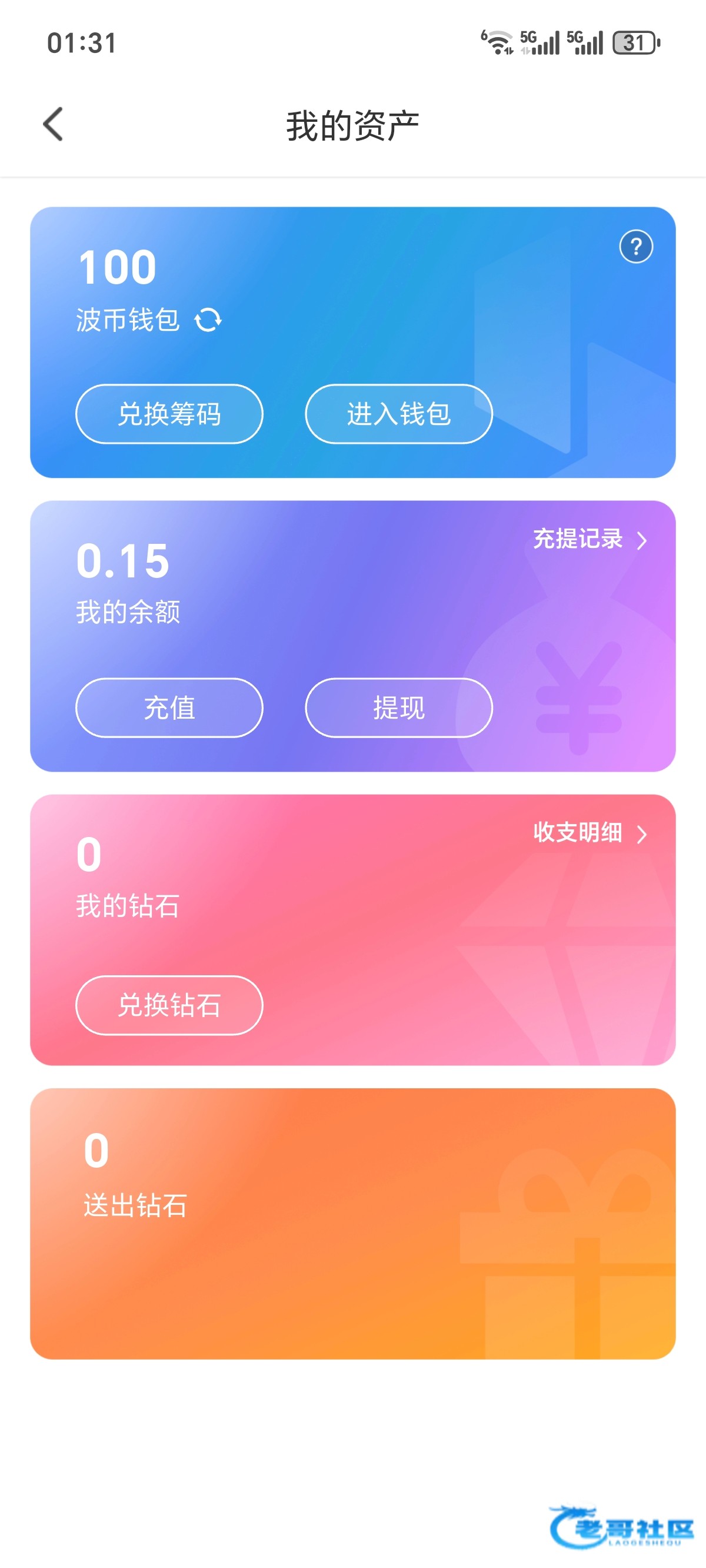Tap the 兑换钻石 button

169,1005
